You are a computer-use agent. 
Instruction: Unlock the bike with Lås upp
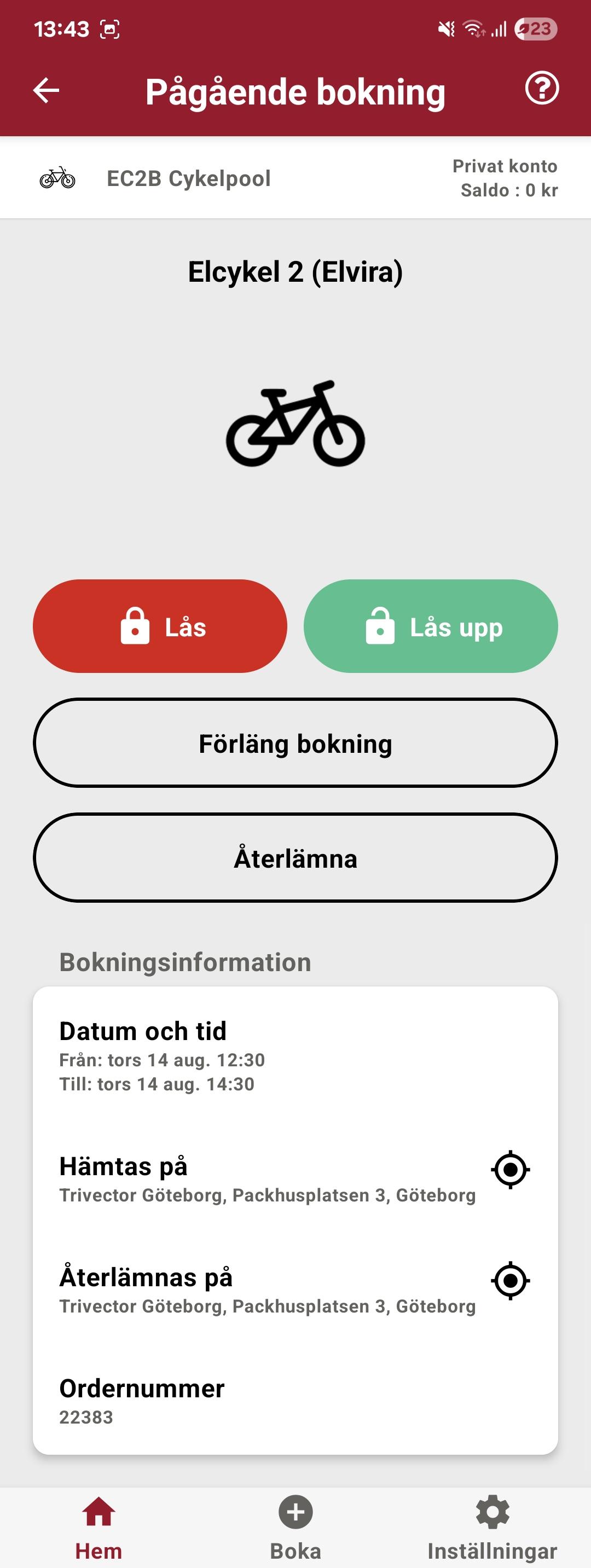[430, 626]
